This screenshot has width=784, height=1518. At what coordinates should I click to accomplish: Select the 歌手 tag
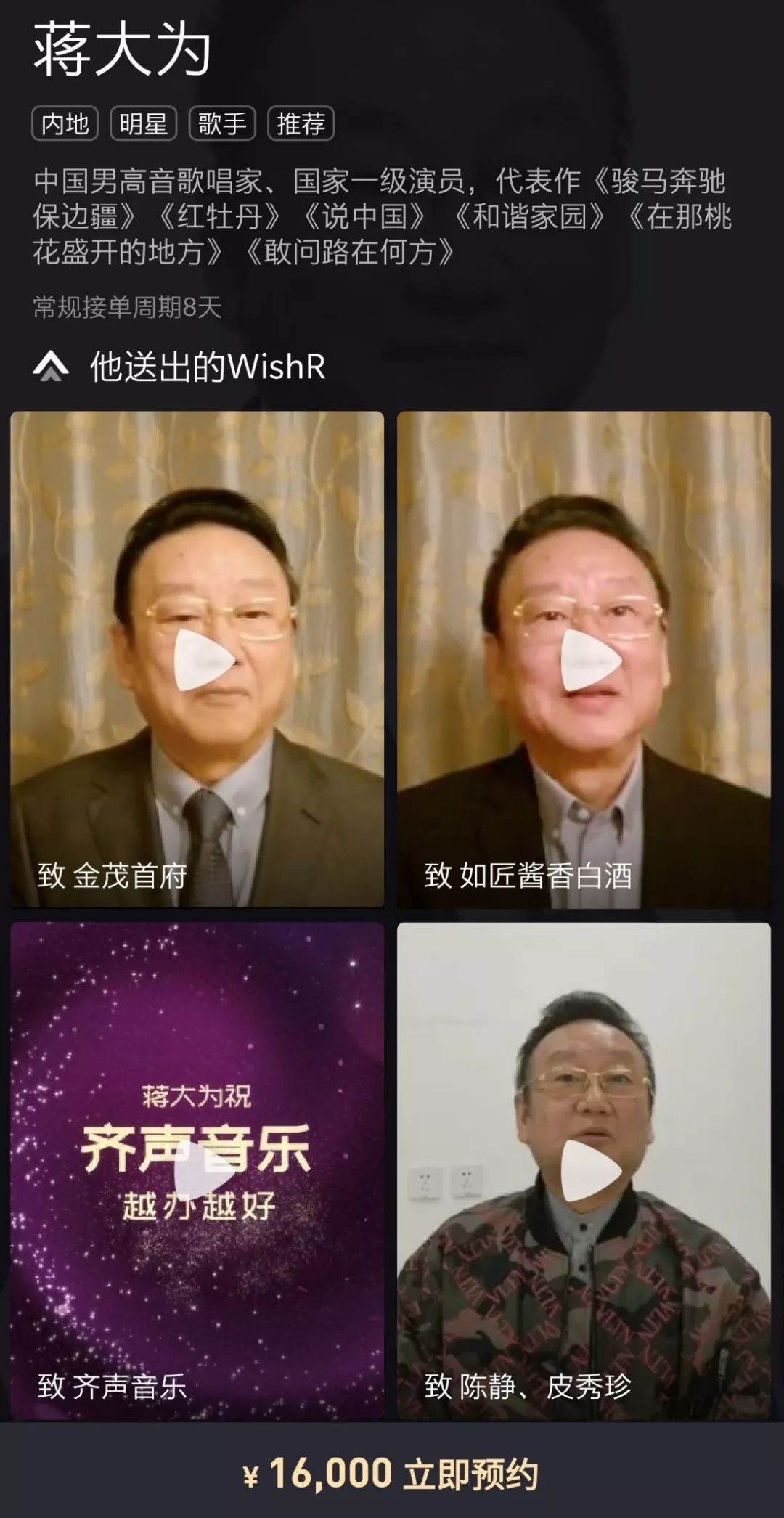(222, 123)
